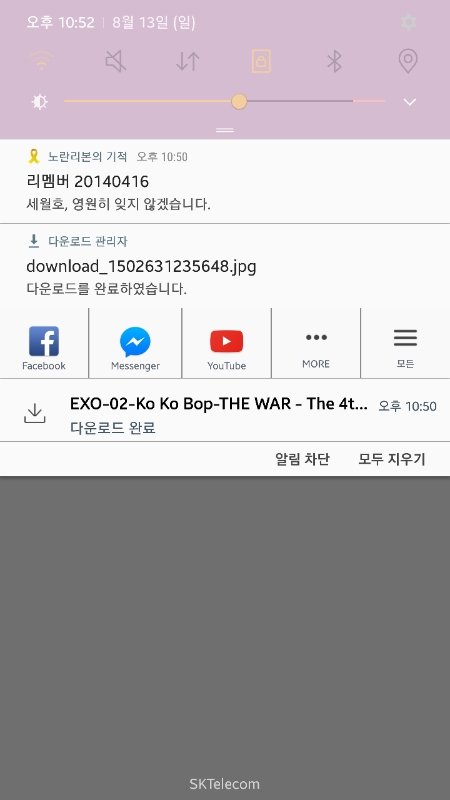This screenshot has width=450, height=800.
Task: Expand brightness options with the chevron
Action: tap(410, 102)
